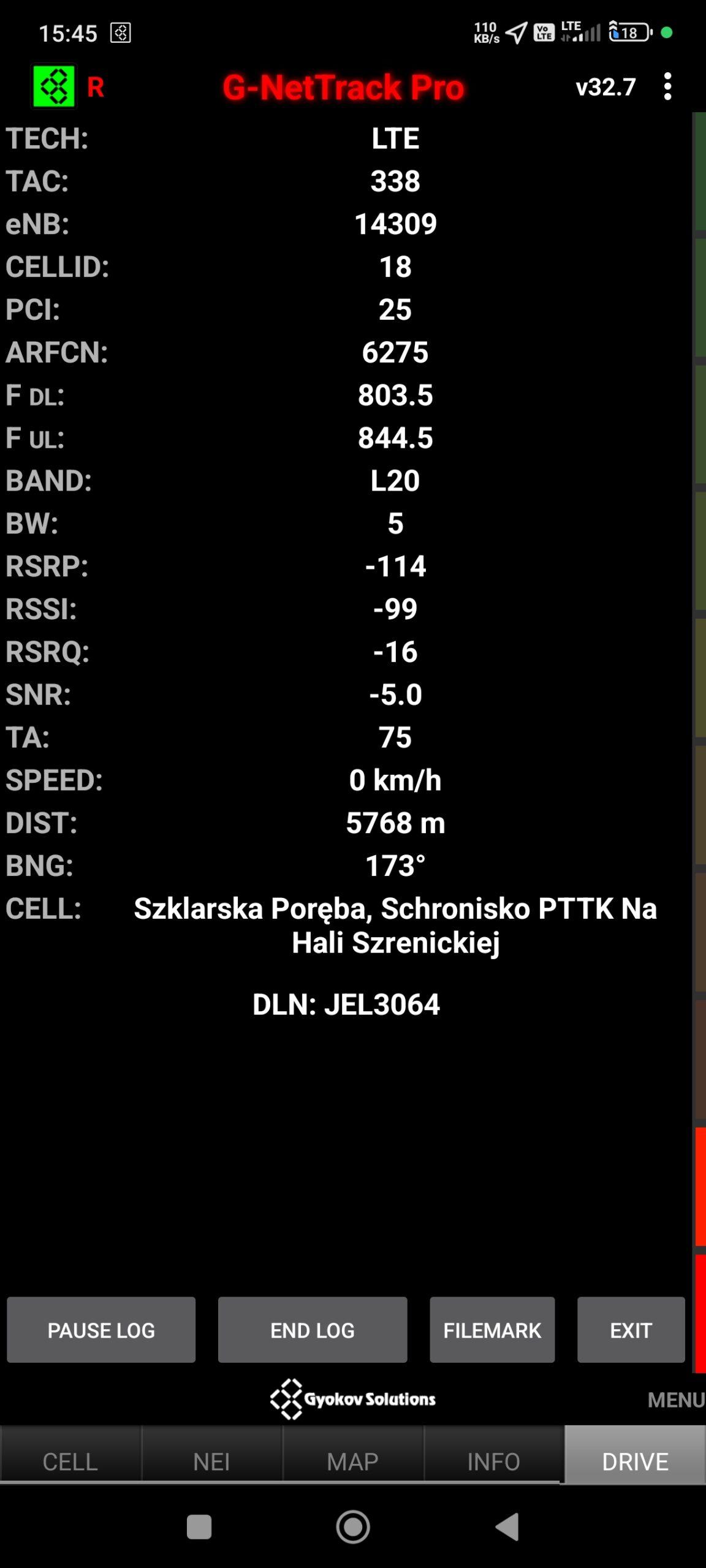Go to the home screen

[353, 1526]
